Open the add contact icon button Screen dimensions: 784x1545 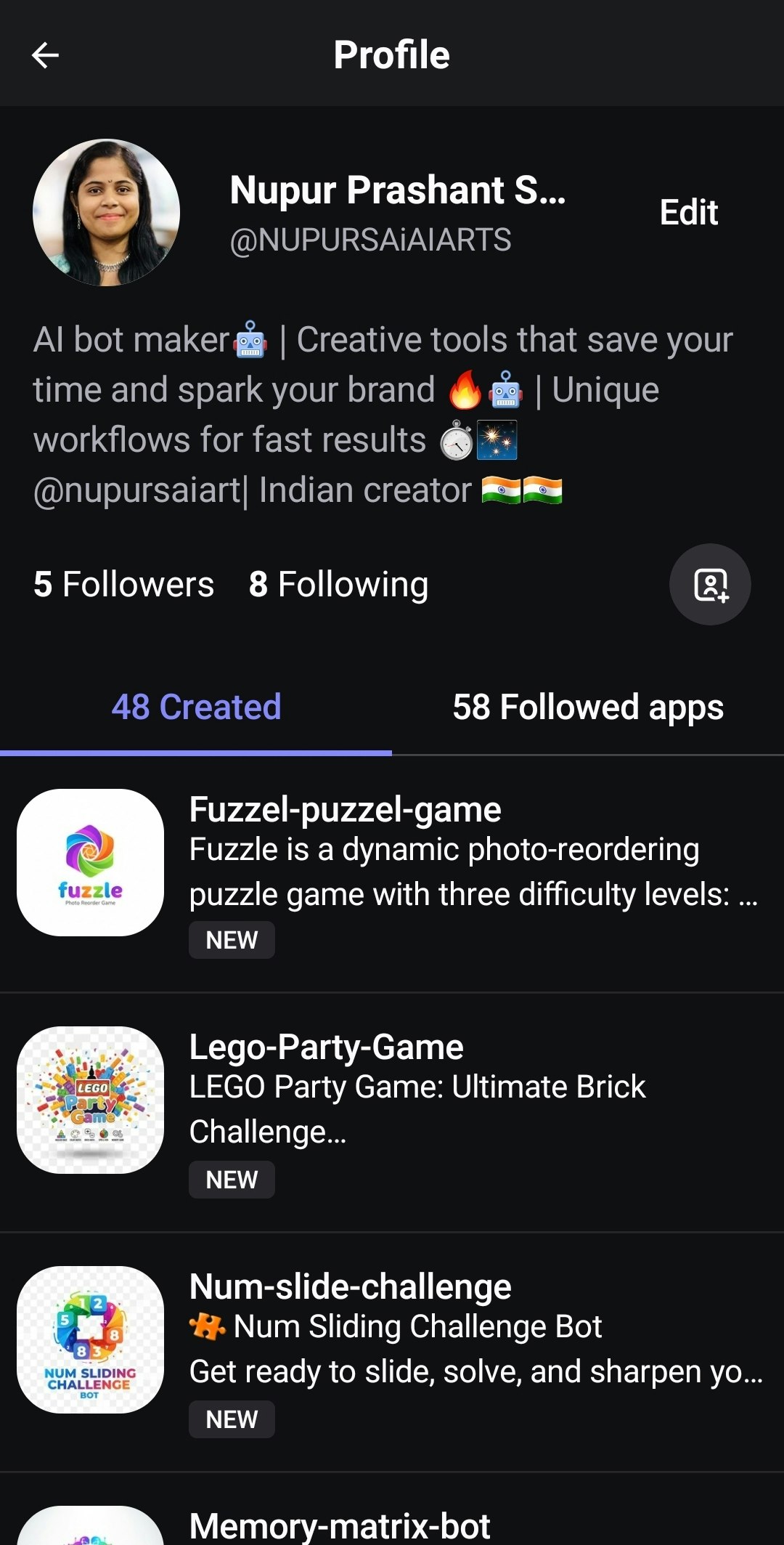click(x=709, y=585)
